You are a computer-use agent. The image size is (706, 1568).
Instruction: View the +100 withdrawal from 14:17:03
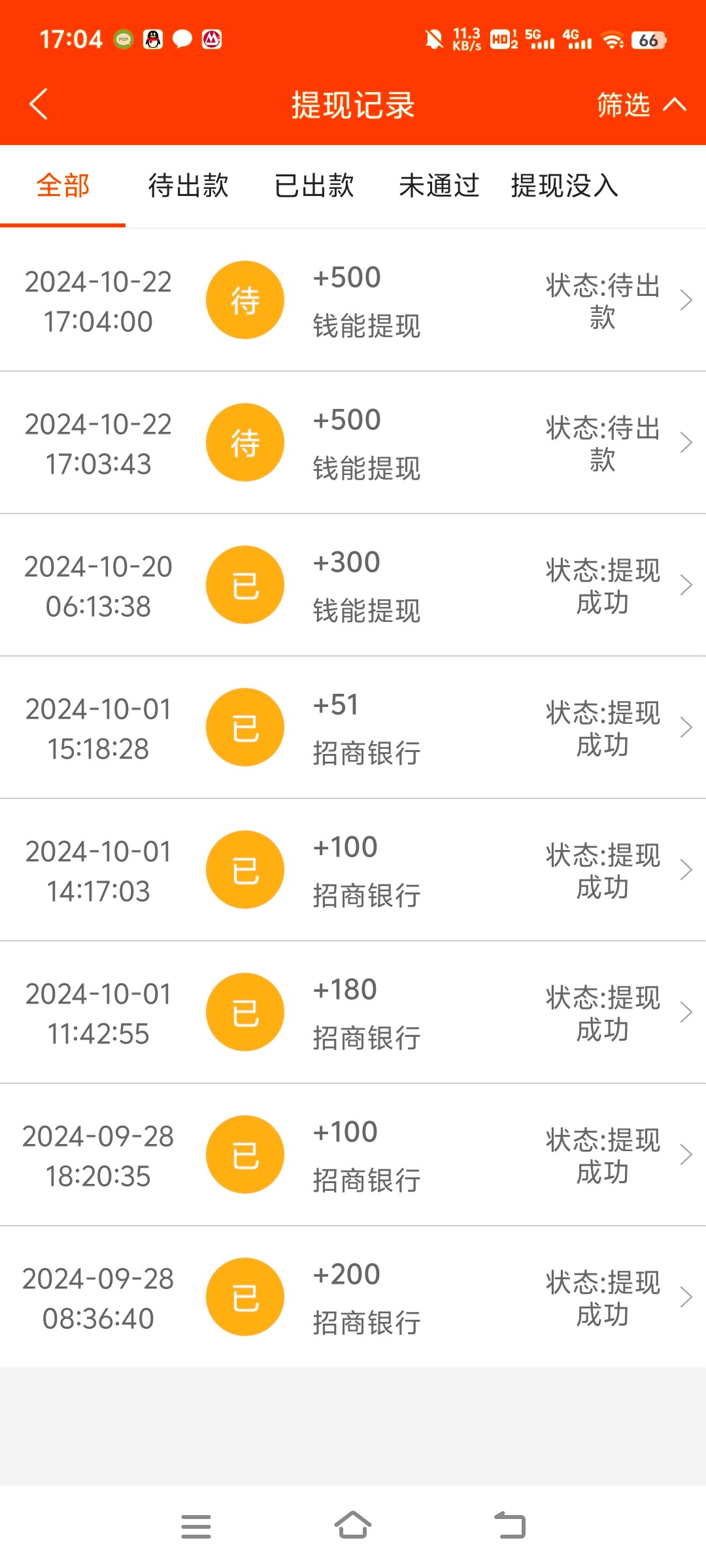[x=353, y=870]
